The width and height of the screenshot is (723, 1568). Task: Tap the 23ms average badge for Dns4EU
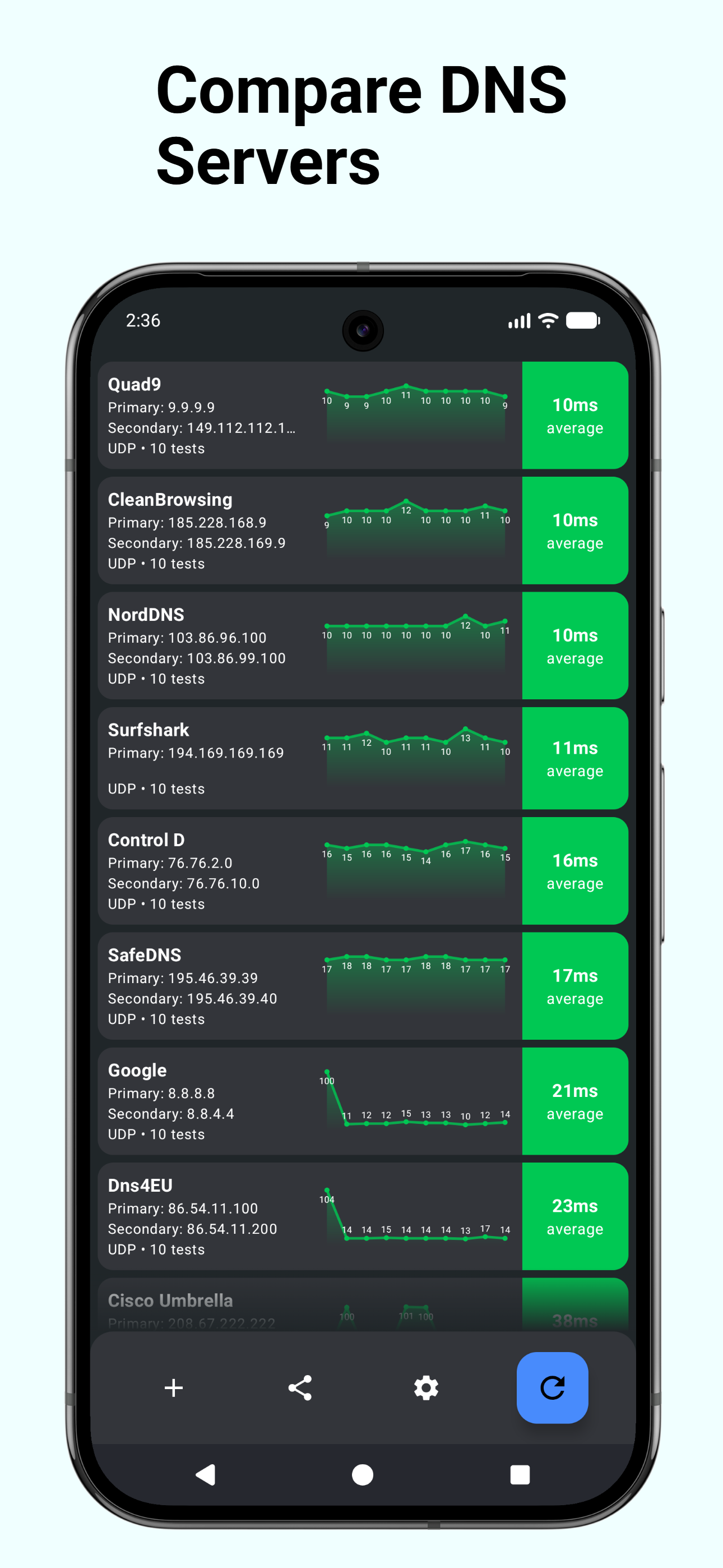(574, 1216)
